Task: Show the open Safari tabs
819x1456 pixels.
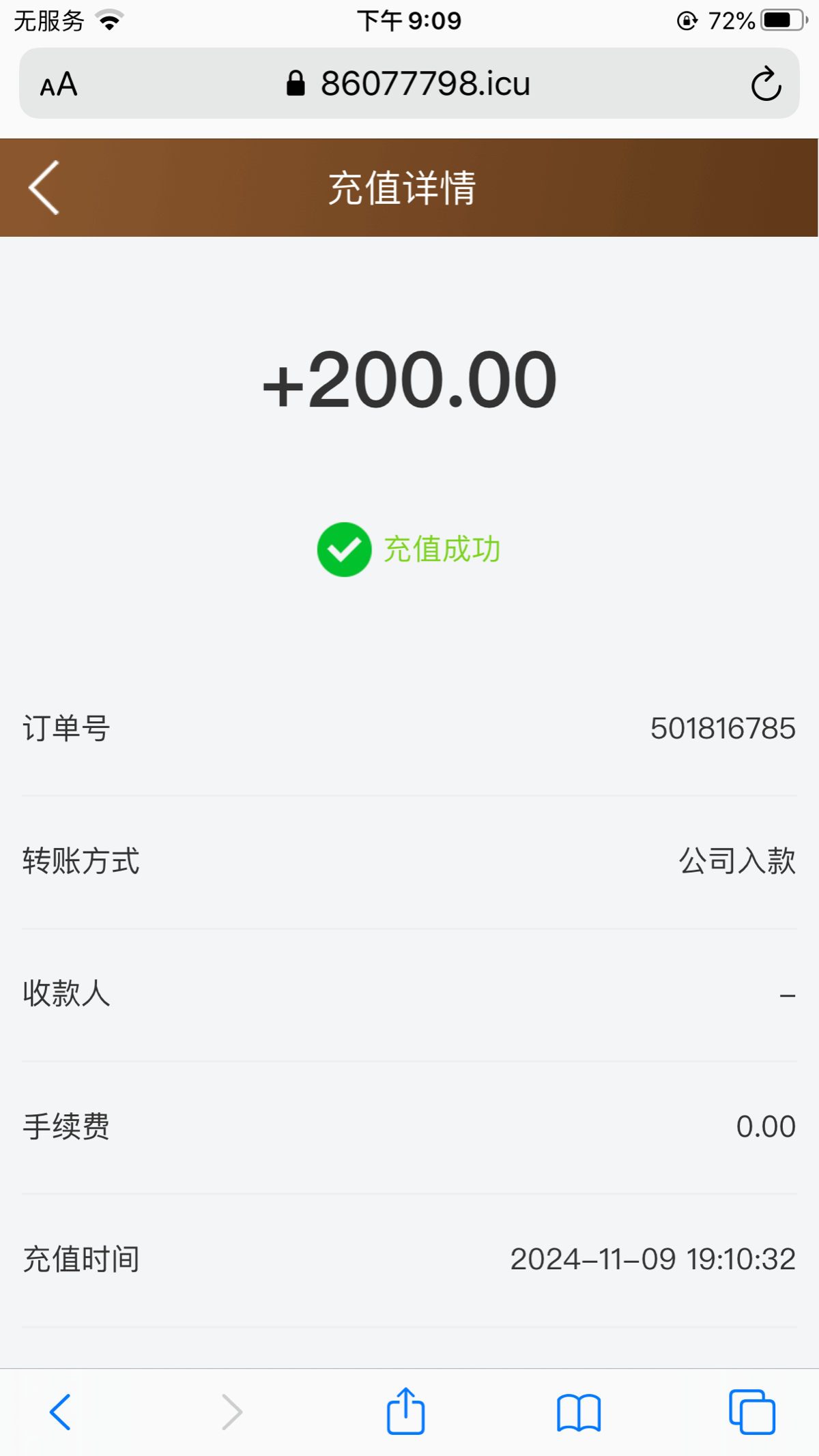Action: (751, 1412)
